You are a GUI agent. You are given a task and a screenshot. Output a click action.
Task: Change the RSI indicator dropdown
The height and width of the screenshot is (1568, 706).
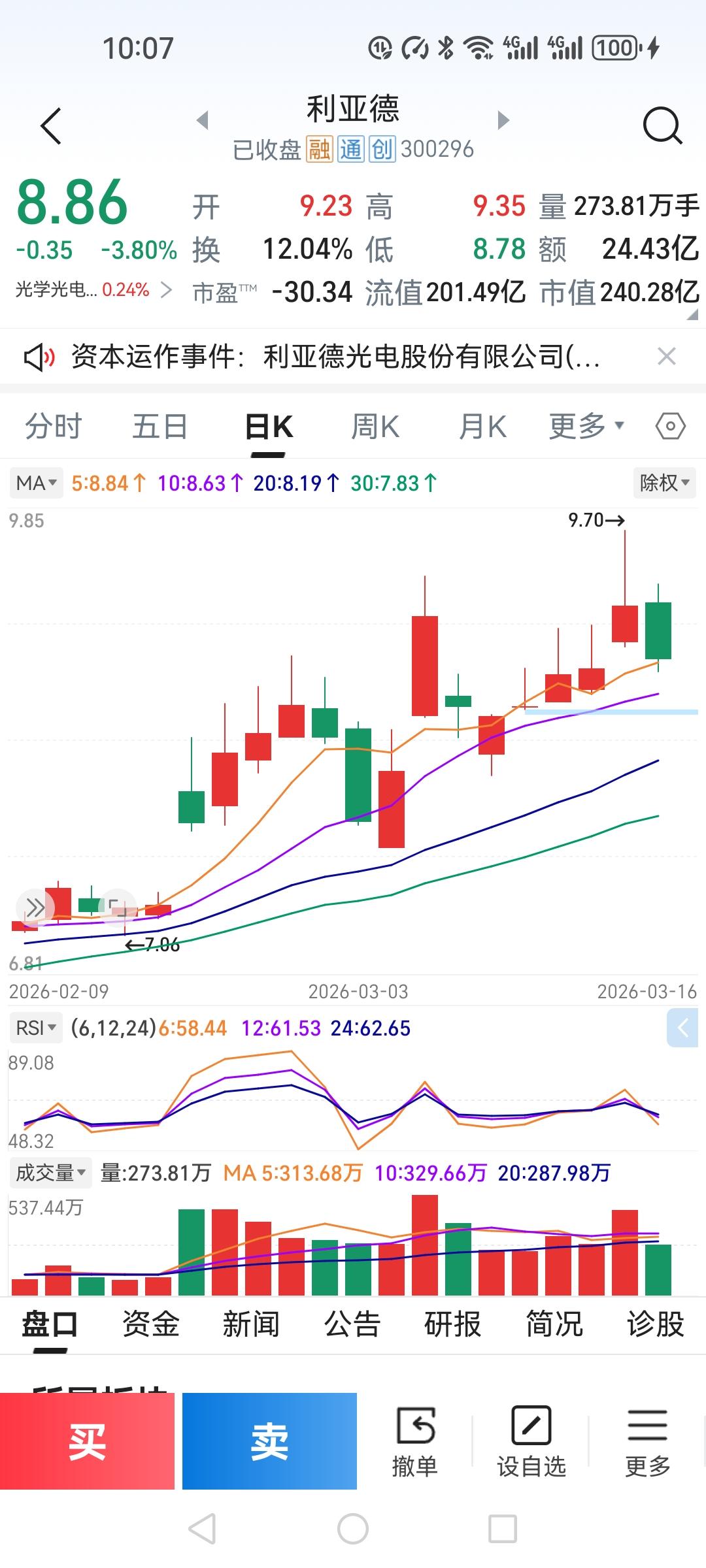tap(36, 1028)
